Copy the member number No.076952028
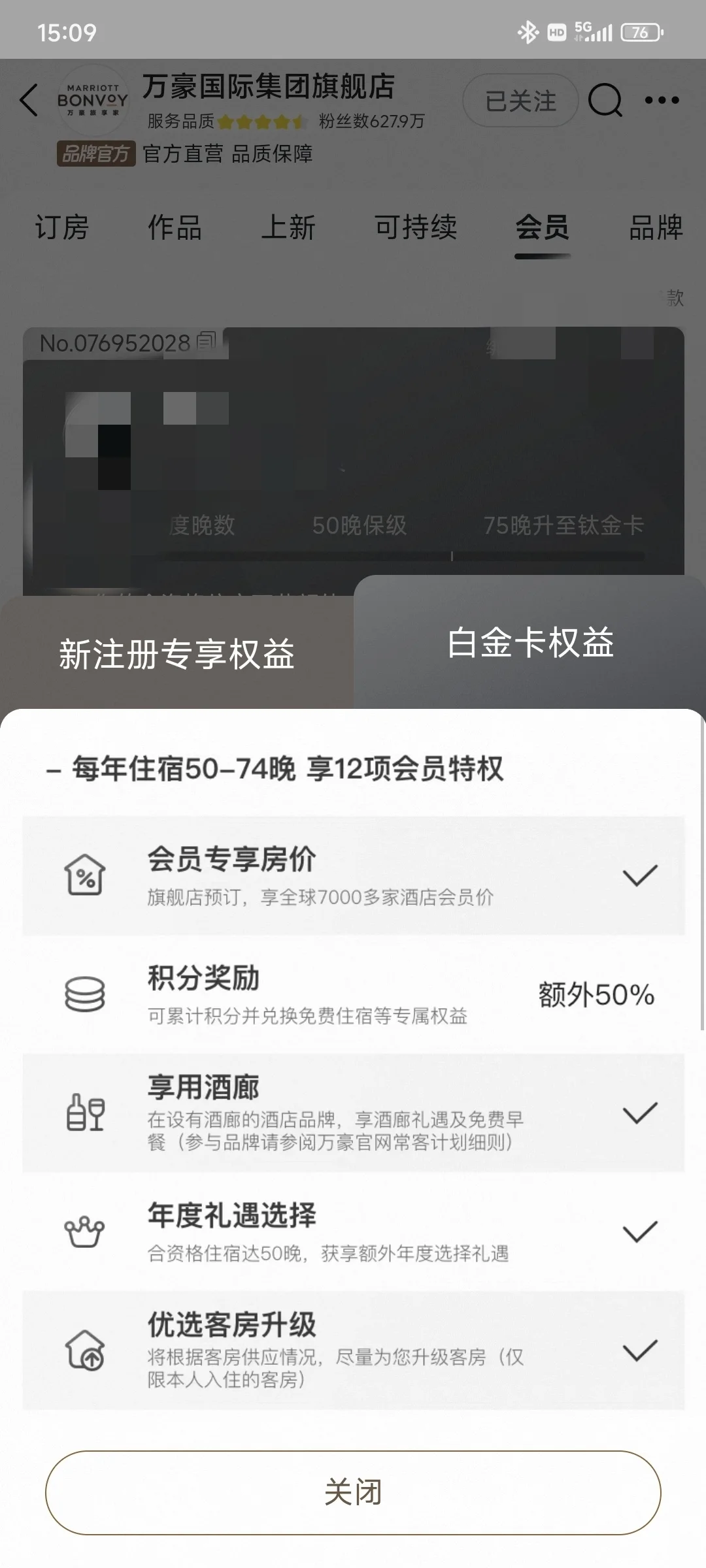This screenshot has width=706, height=1568. (x=207, y=342)
